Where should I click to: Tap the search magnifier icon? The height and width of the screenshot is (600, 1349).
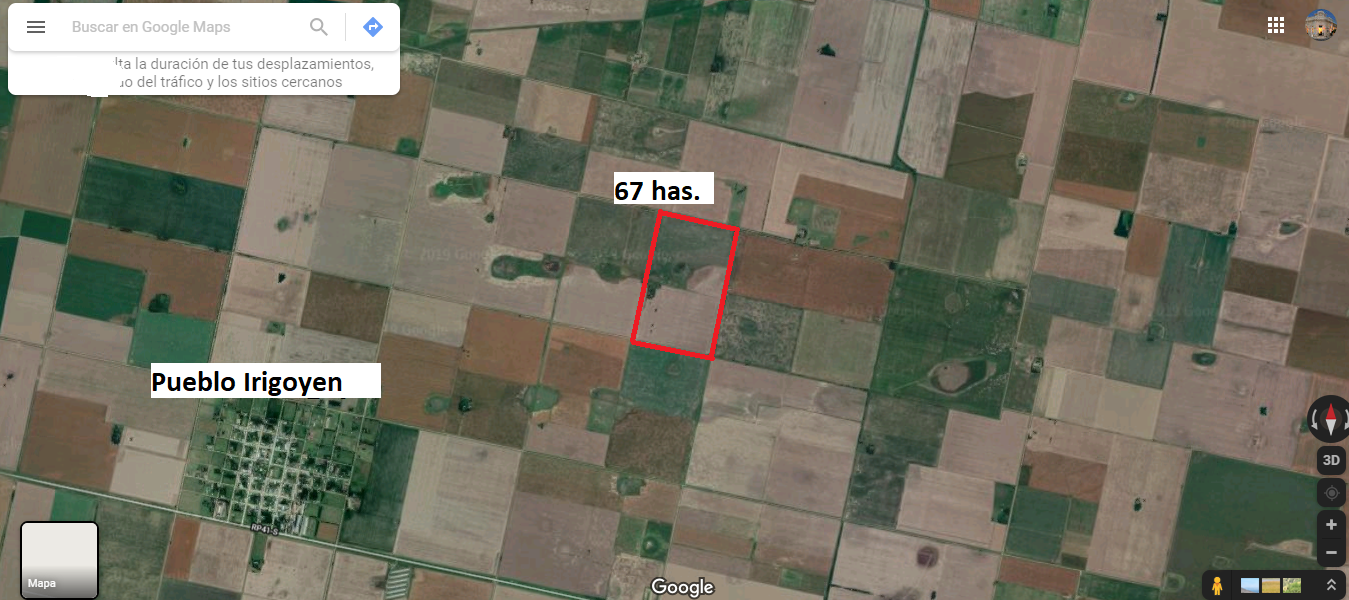pos(319,27)
